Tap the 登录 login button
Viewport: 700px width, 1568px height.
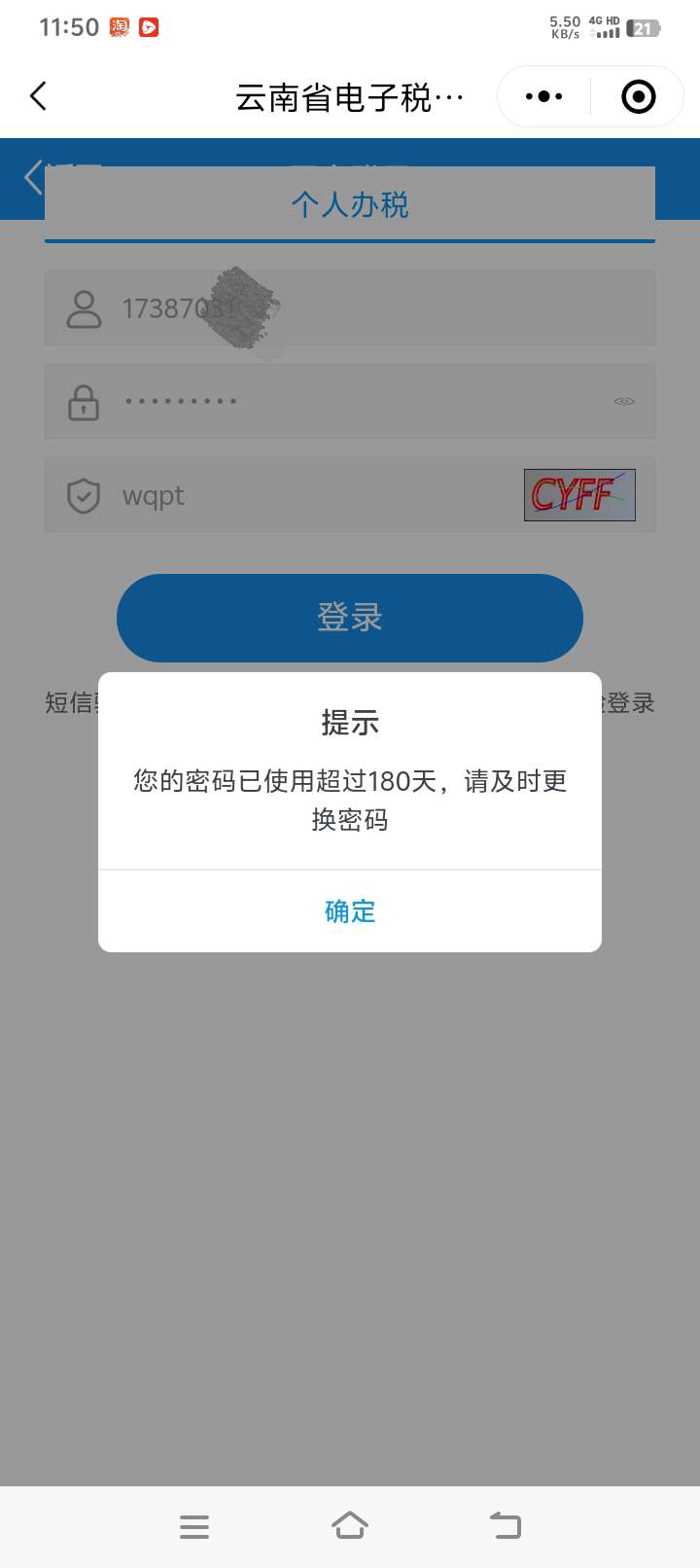350,618
